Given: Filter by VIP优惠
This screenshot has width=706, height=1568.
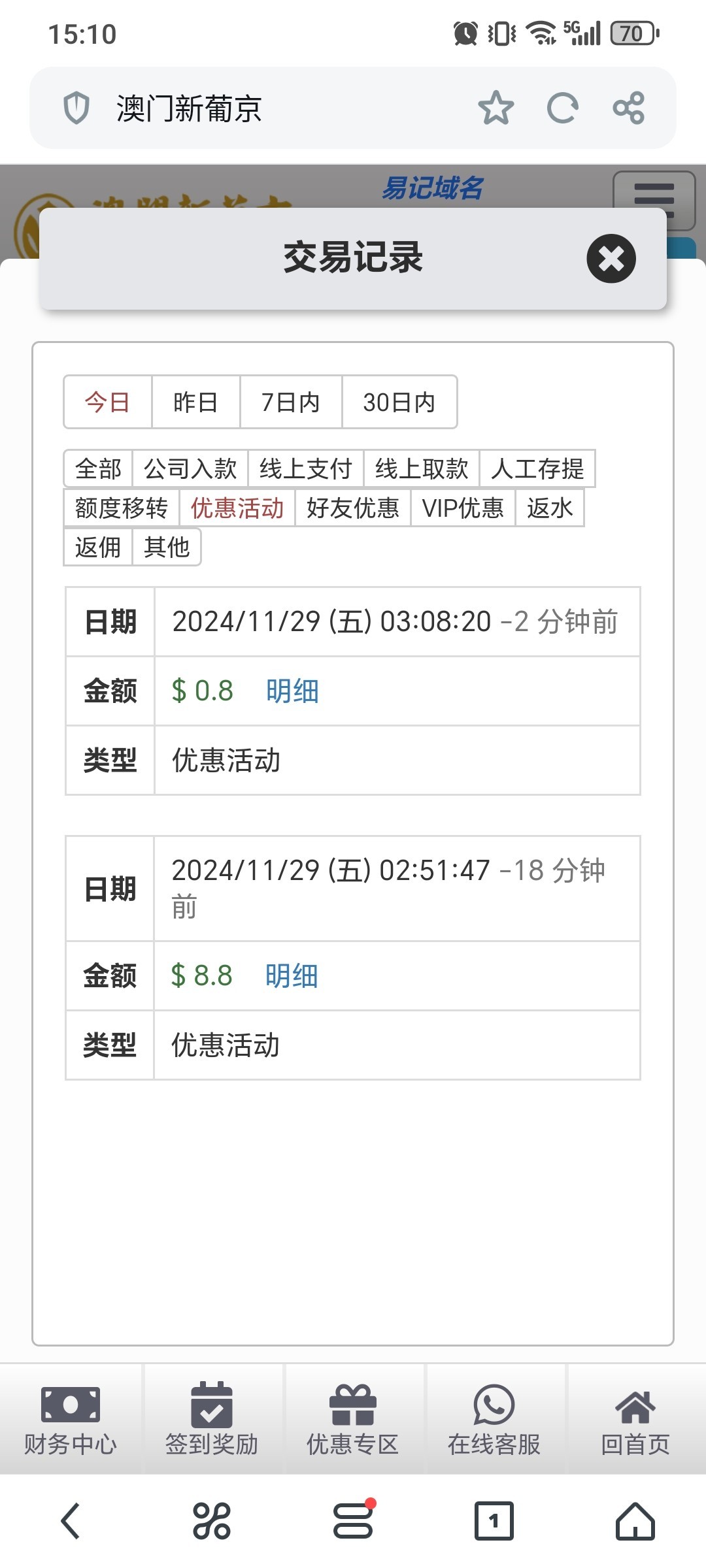Looking at the screenshot, I should coord(463,508).
